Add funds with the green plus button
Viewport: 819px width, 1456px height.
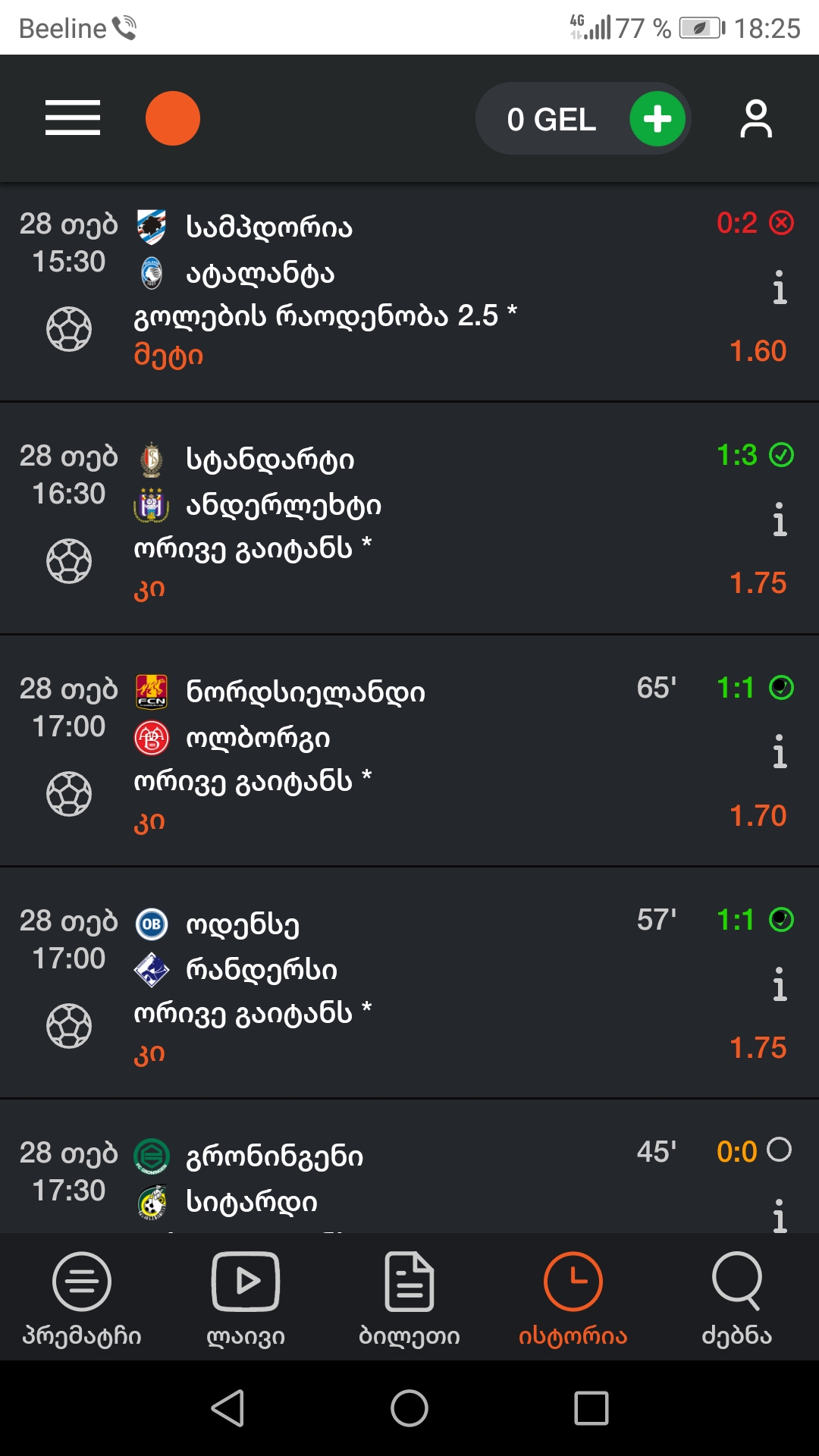point(657,119)
